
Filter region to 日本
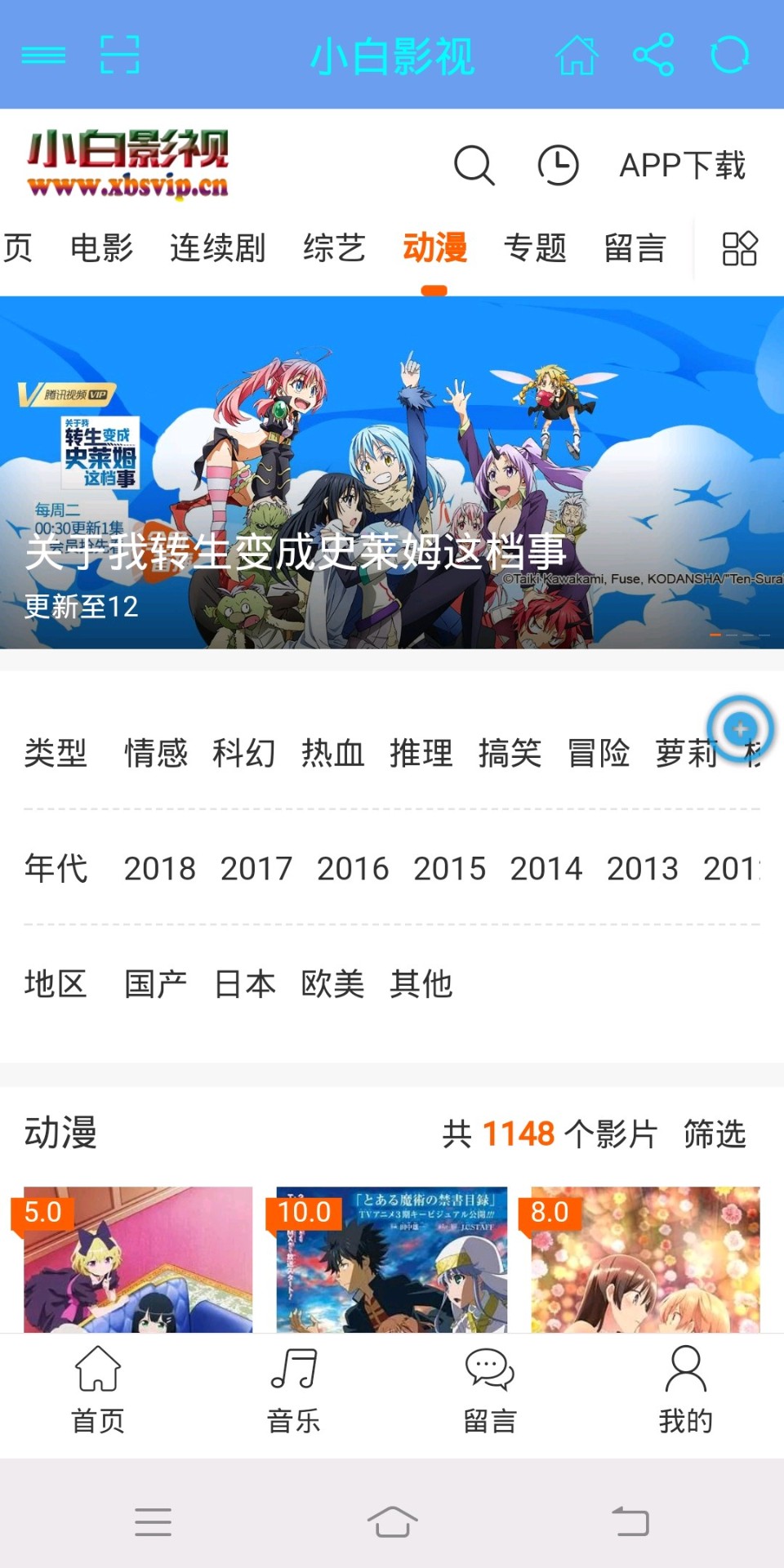click(246, 984)
